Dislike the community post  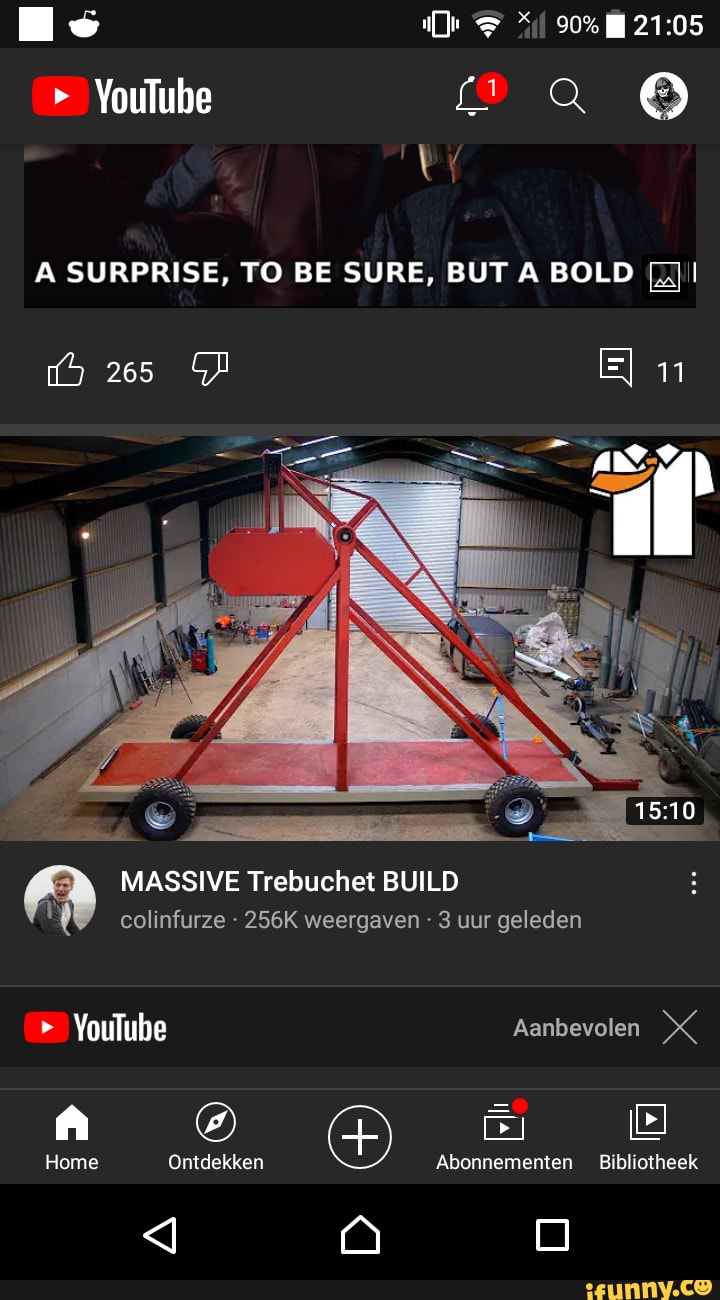pyautogui.click(x=210, y=369)
